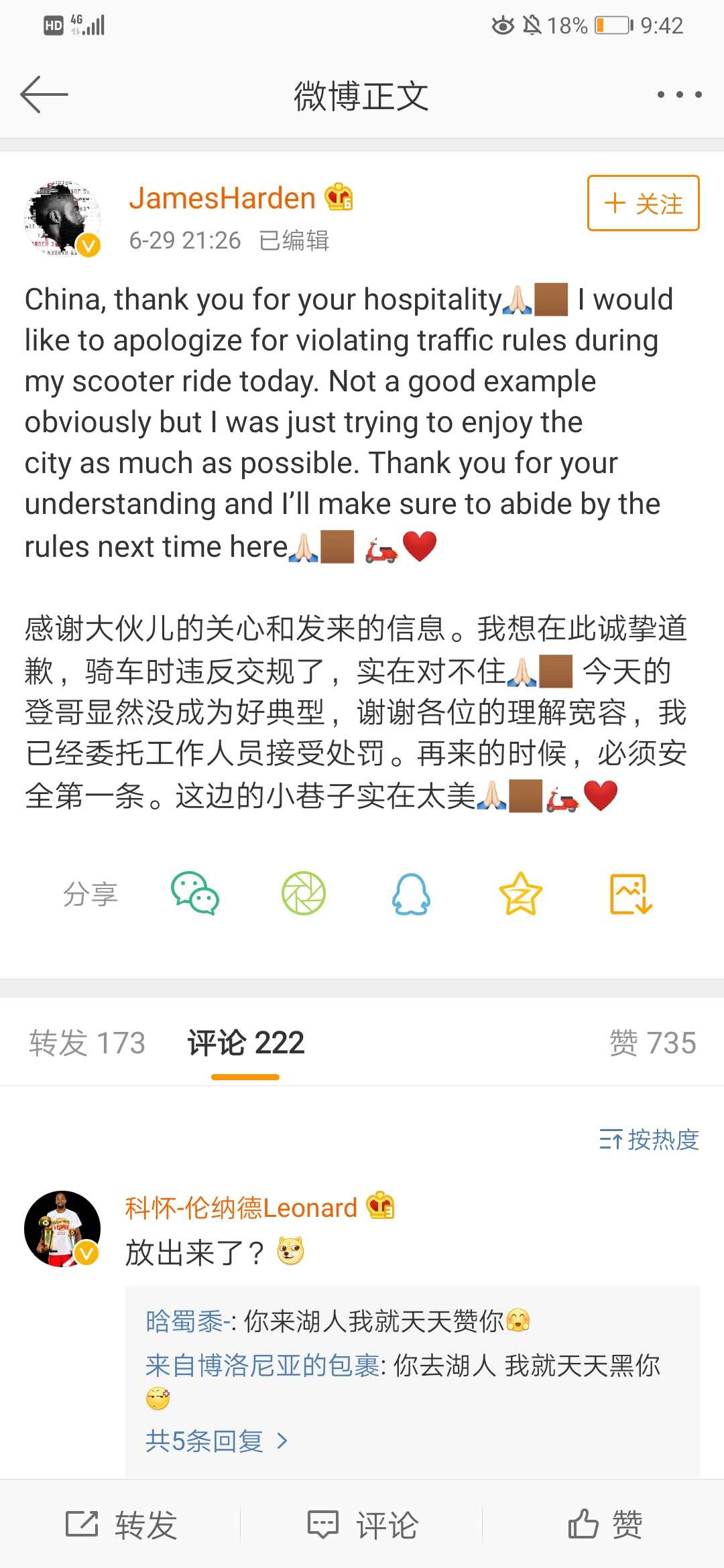Image resolution: width=724 pixels, height=1568 pixels.
Task: Follow JamesHarden with the 关注 button
Action: pyautogui.click(x=643, y=203)
